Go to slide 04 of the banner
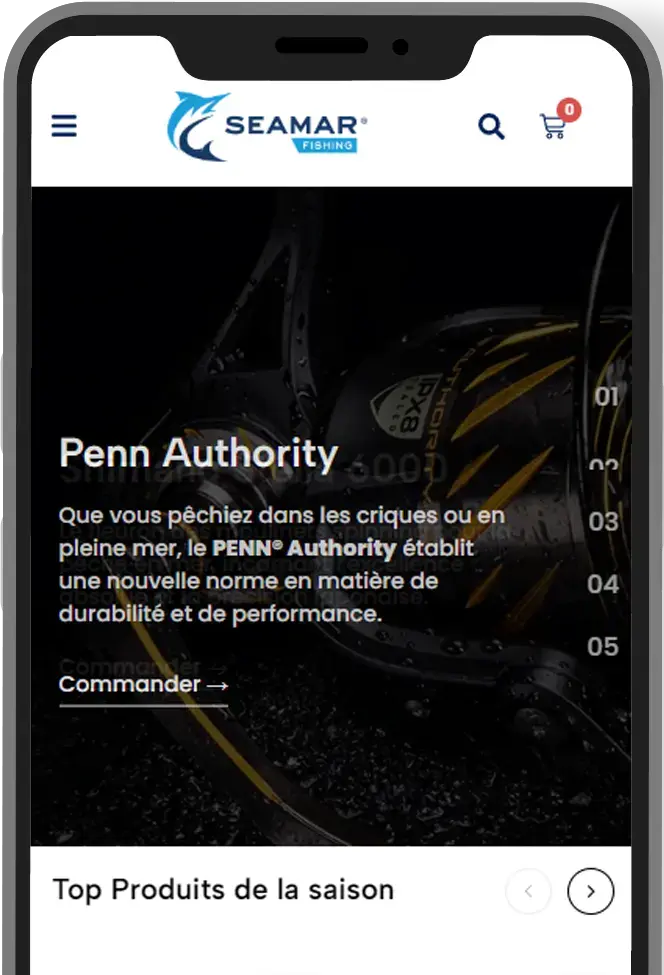664x975 pixels. (603, 584)
